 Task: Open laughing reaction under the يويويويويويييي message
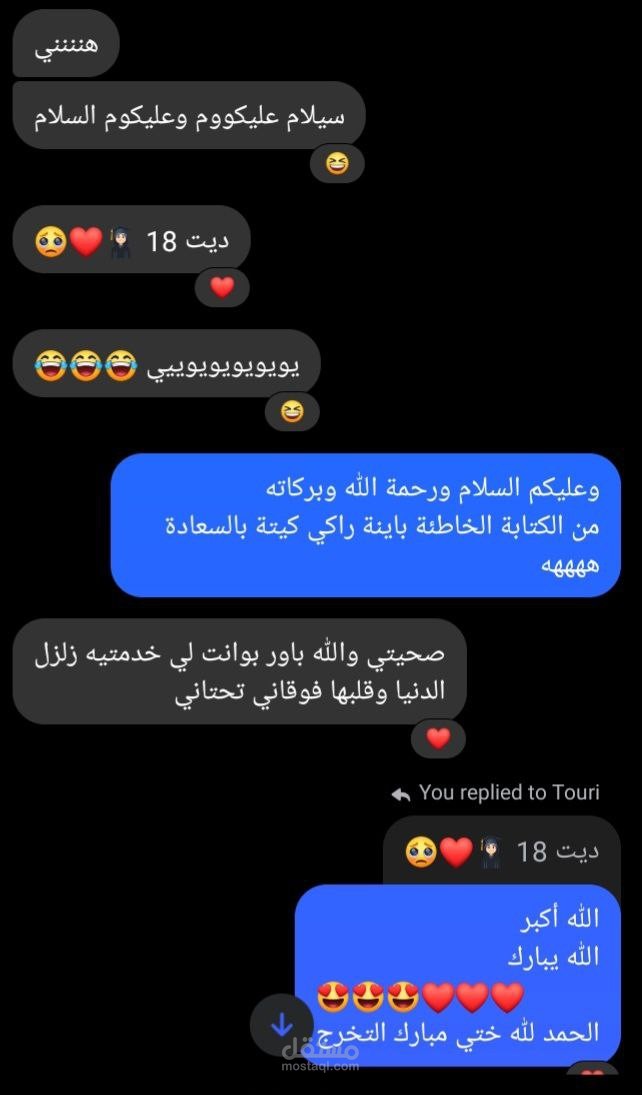[x=293, y=412]
